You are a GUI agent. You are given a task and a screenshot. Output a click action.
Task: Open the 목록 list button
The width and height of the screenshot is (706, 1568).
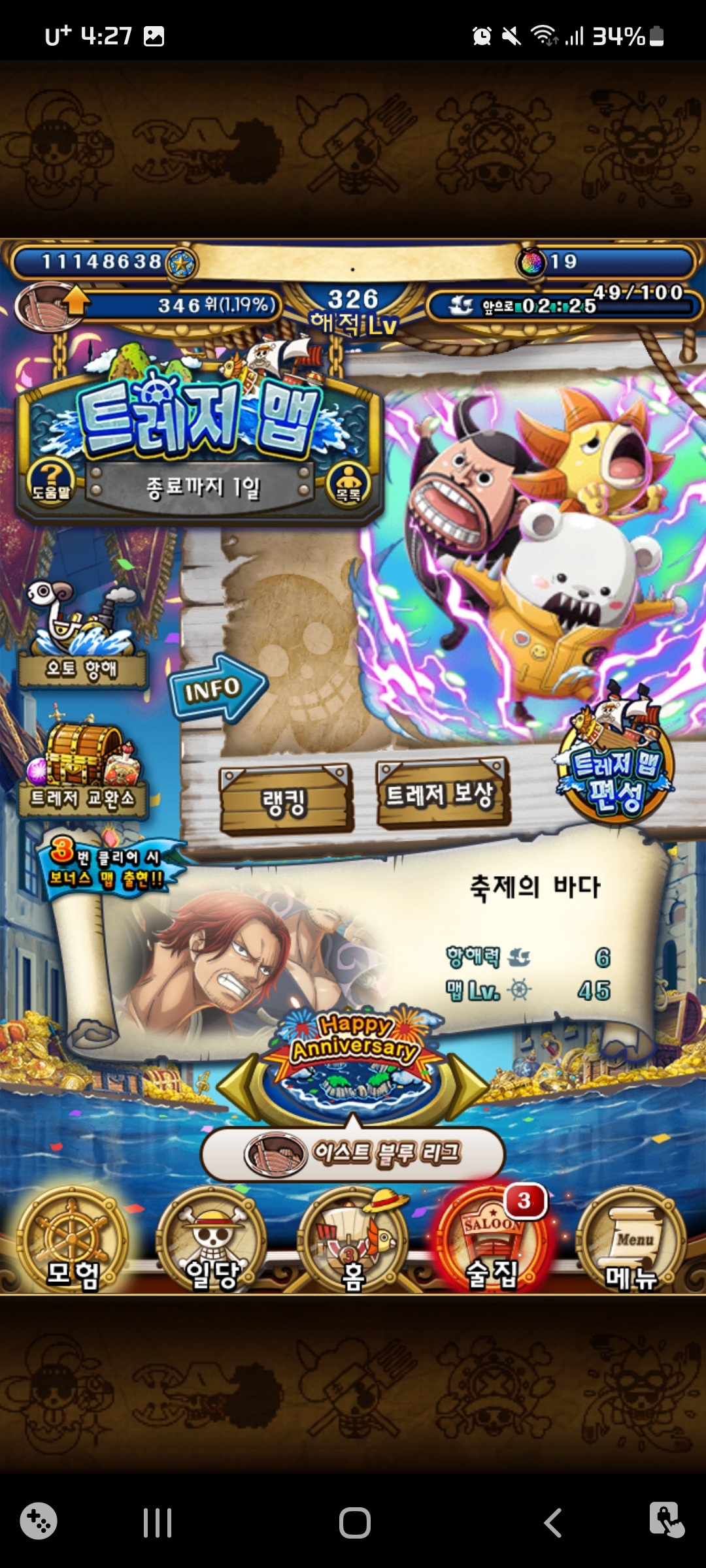click(348, 484)
